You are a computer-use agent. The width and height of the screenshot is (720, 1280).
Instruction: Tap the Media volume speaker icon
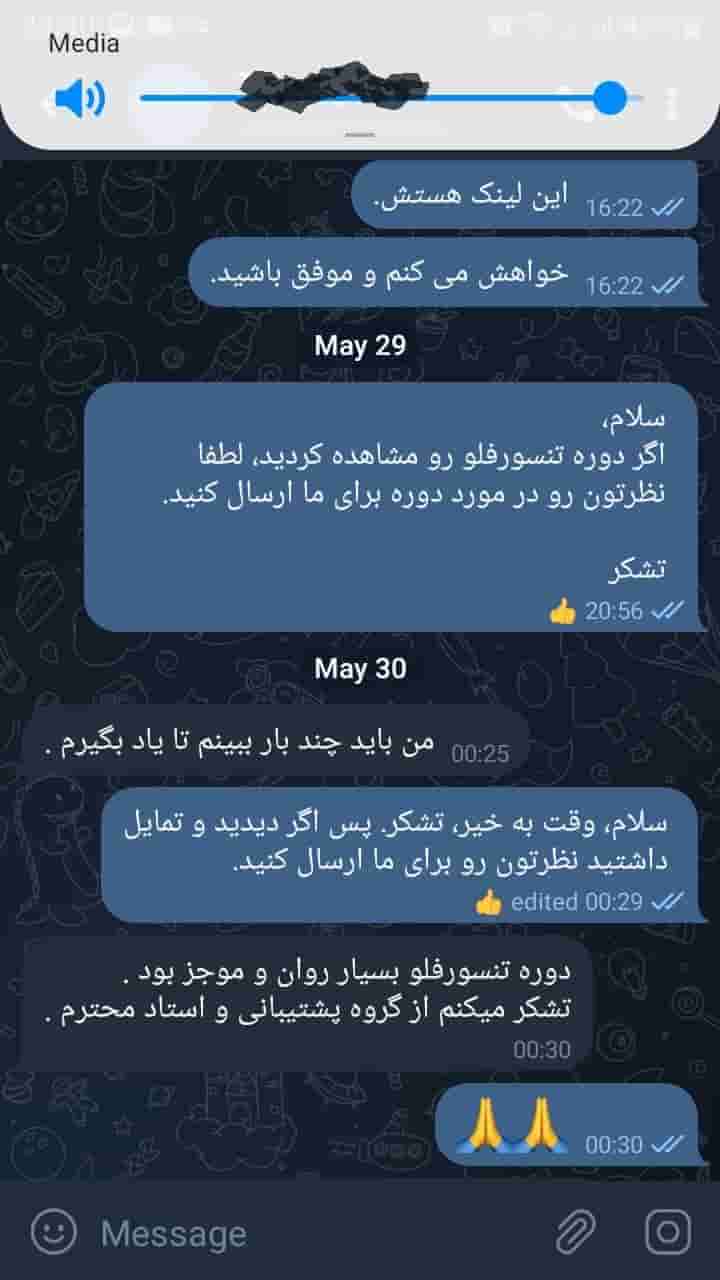(79, 99)
